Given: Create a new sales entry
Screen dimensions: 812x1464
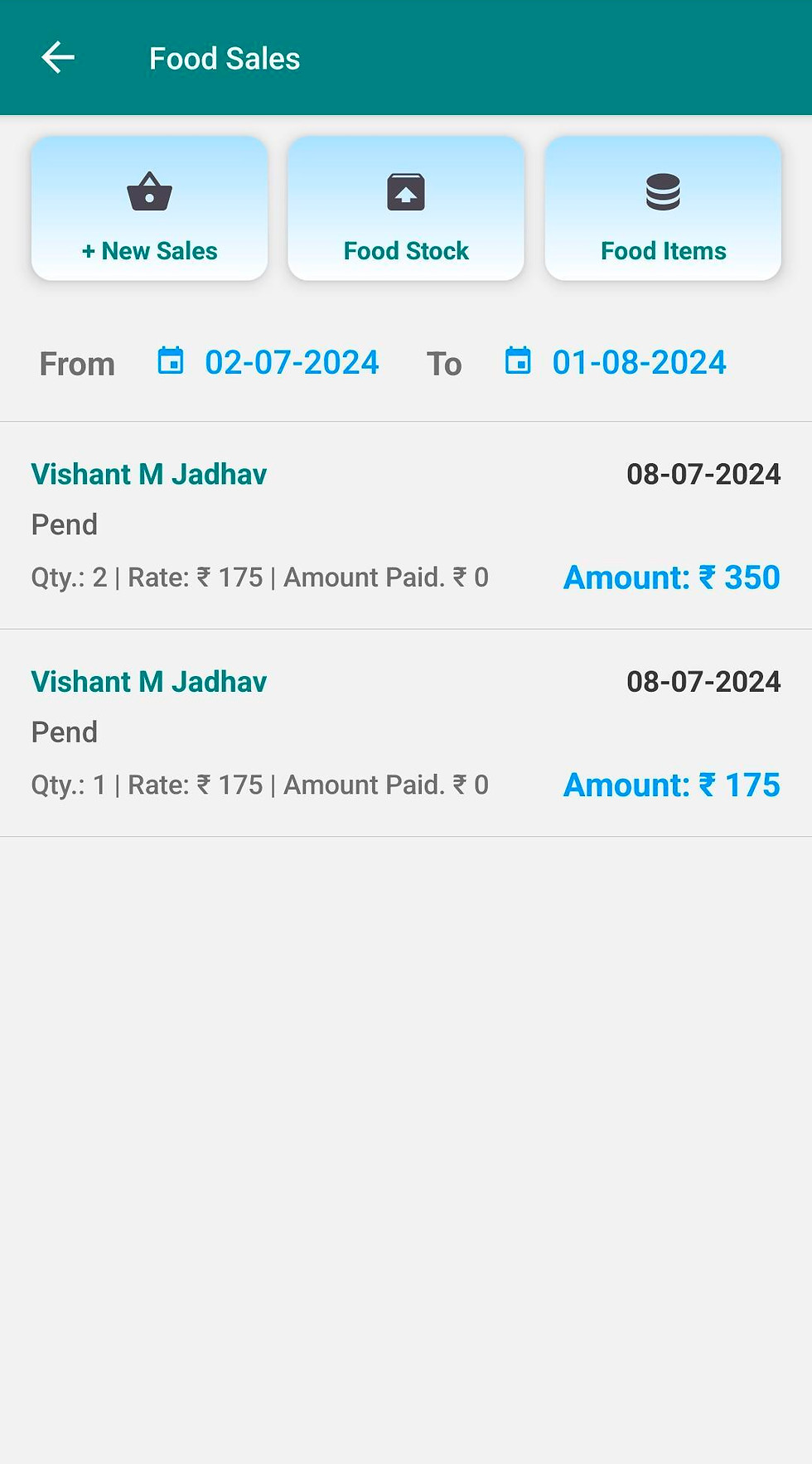Looking at the screenshot, I should 149,209.
